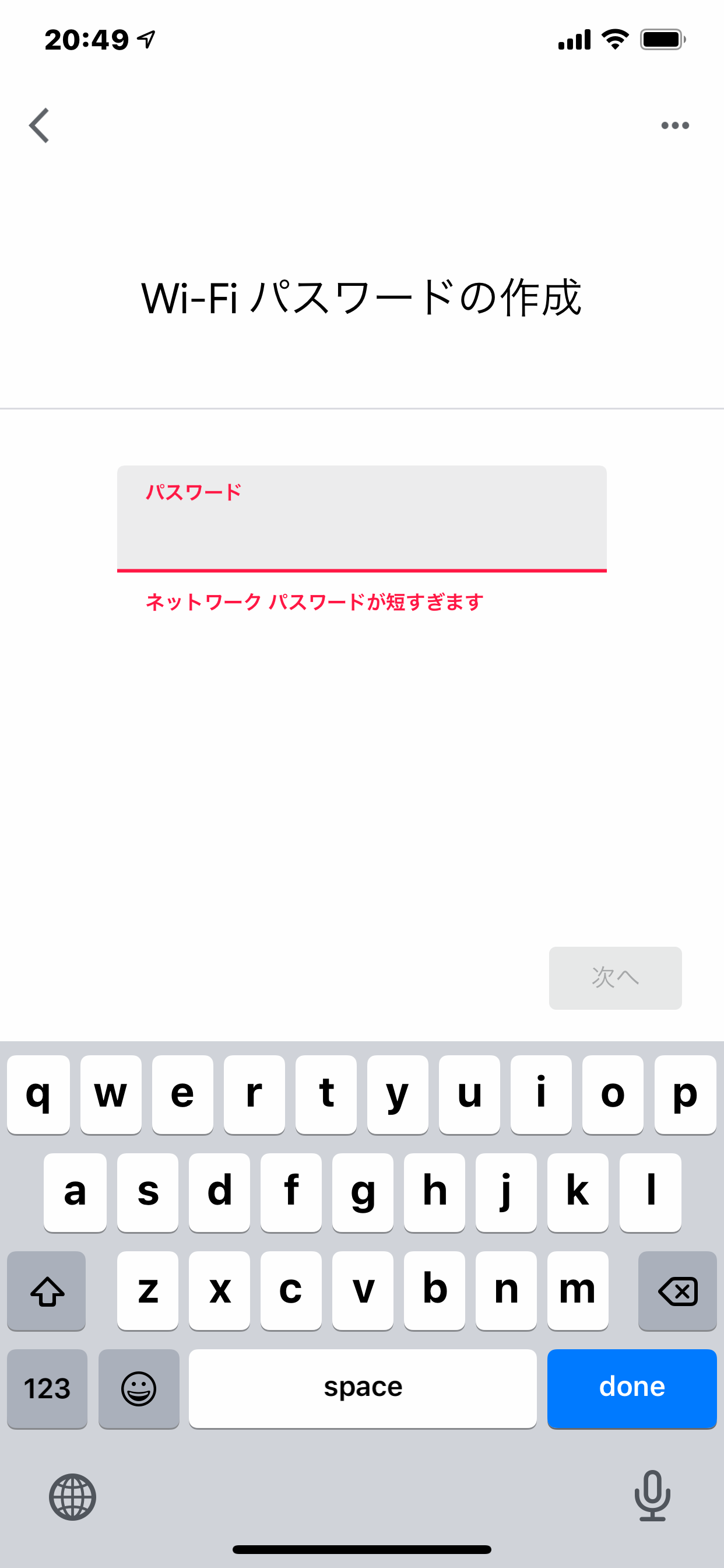Tap the 次へ next button
724x1568 pixels.
point(615,978)
